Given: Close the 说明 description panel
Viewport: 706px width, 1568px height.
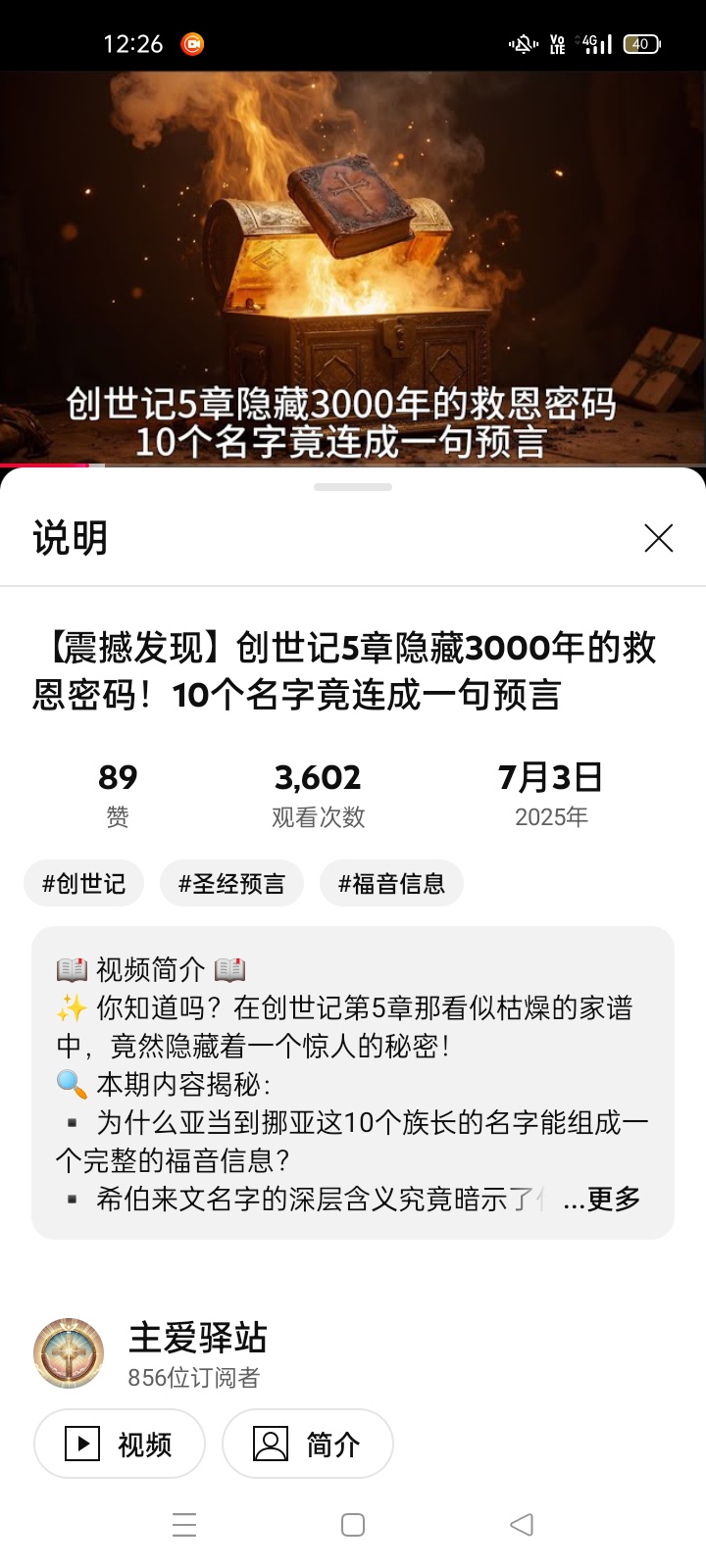Looking at the screenshot, I should [x=658, y=538].
